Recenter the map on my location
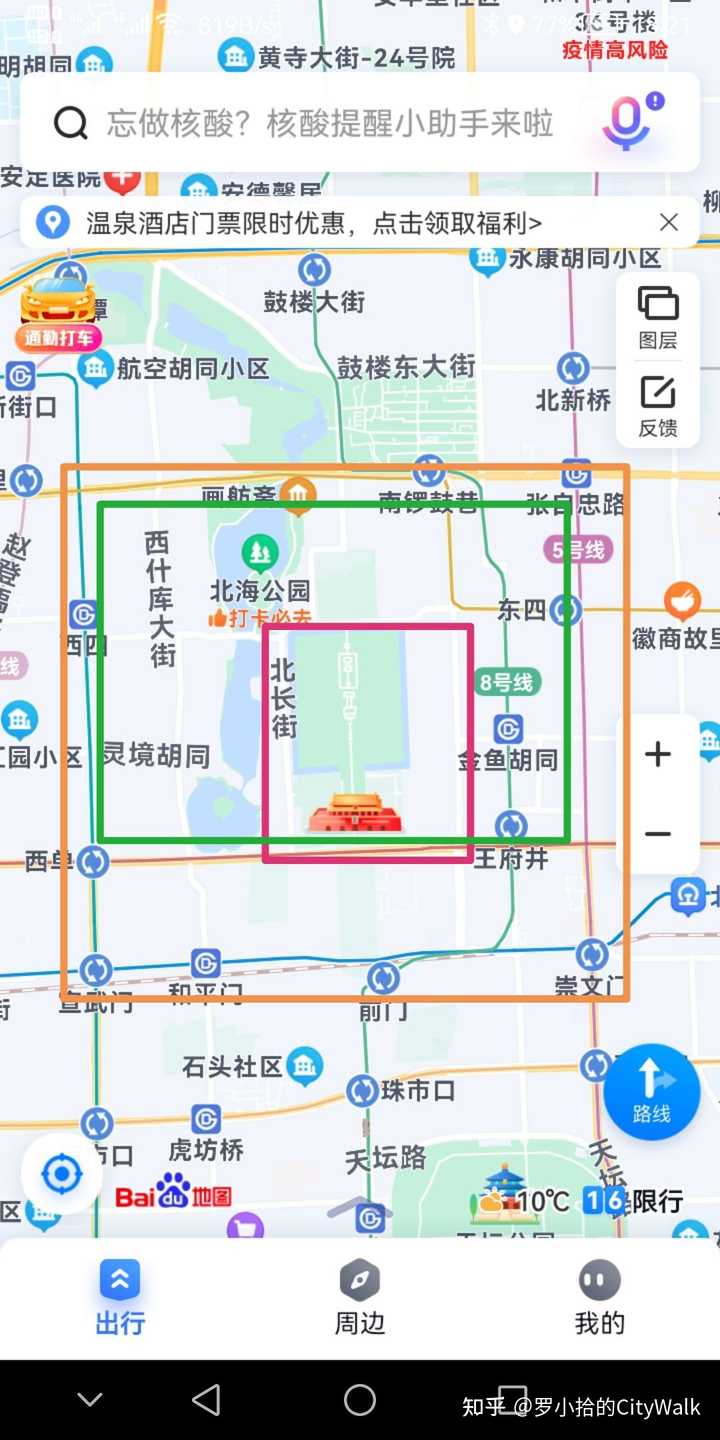The width and height of the screenshot is (720, 1440). (62, 1174)
